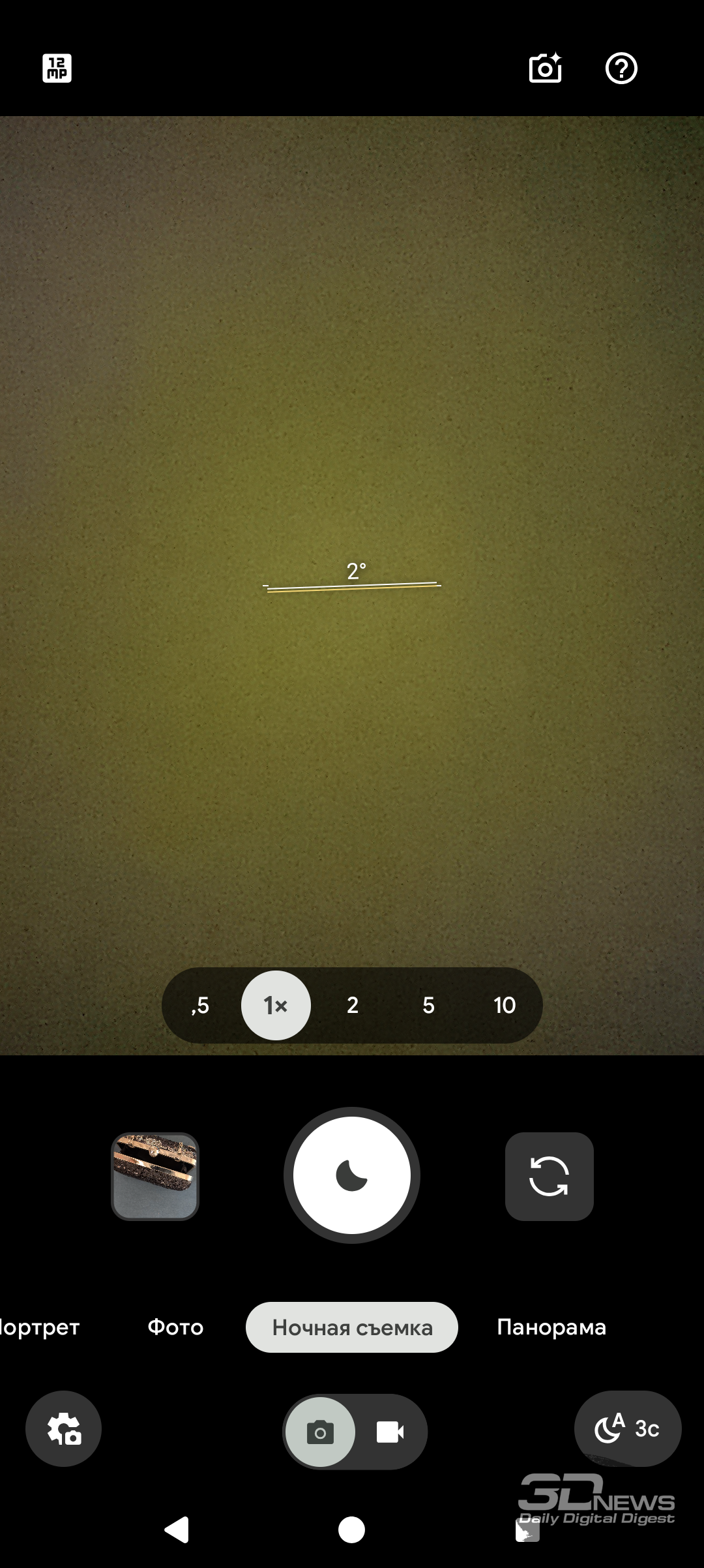Screen dimensions: 704x1568
Task: Take a night shot with the shutter
Action: (x=352, y=1175)
